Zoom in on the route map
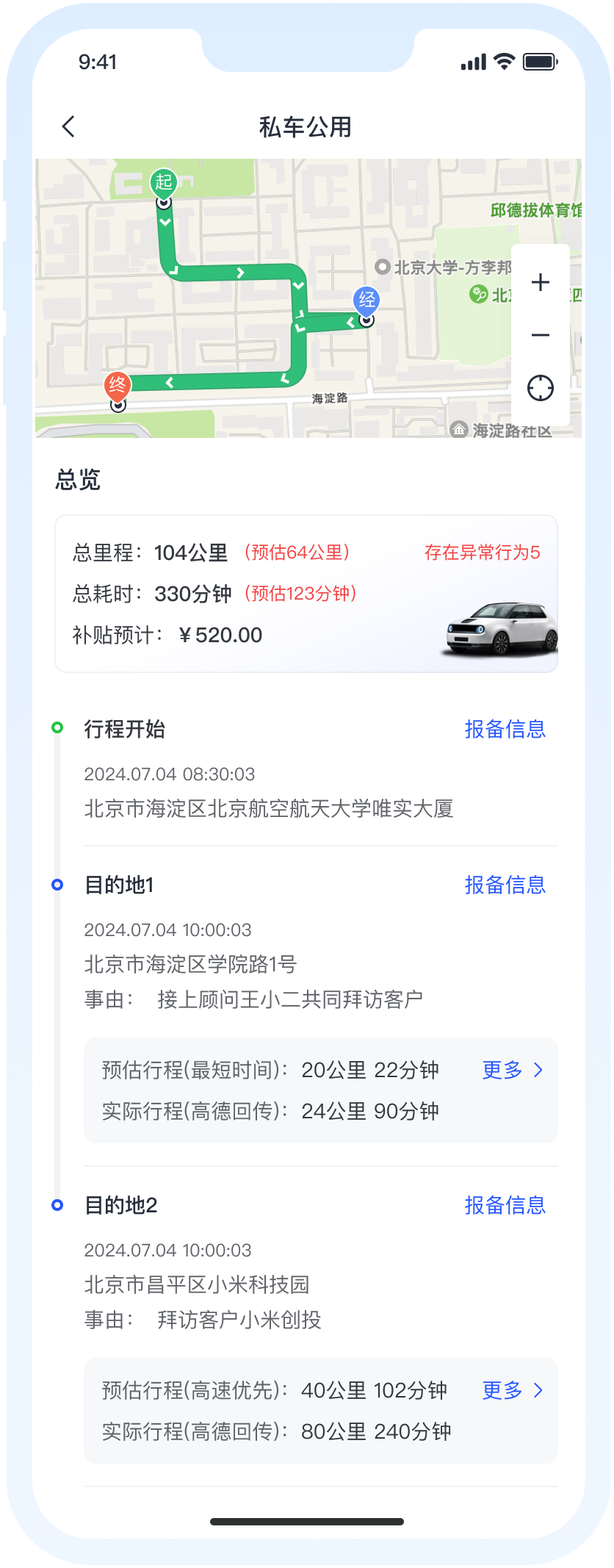Screen dimensions: 614x1568 541,282
